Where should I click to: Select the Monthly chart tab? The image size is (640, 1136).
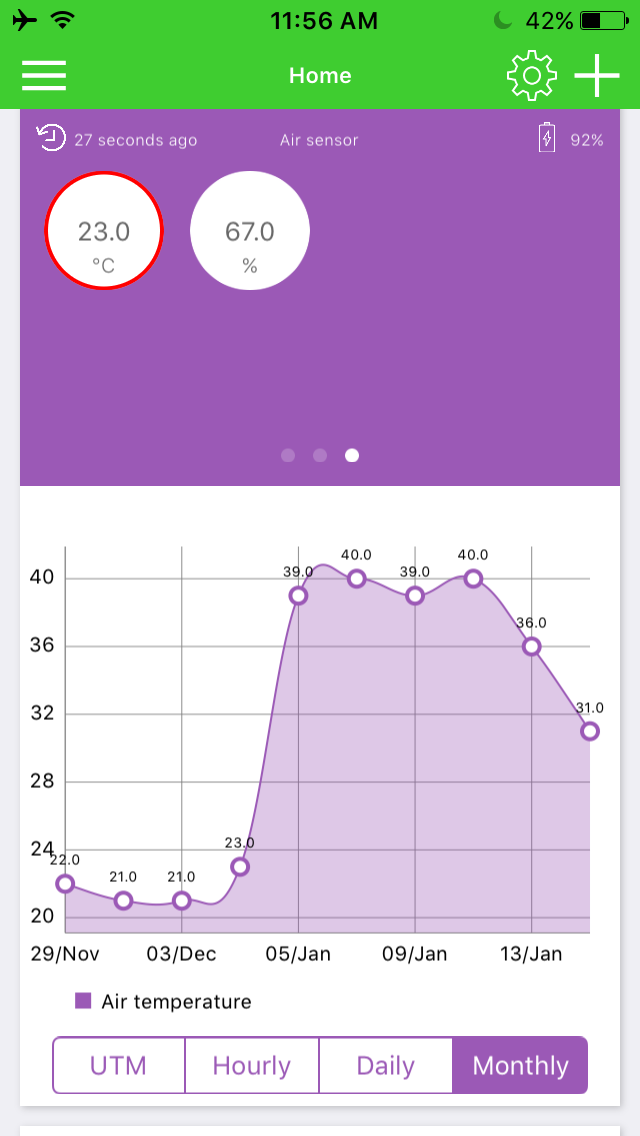coord(520,1065)
